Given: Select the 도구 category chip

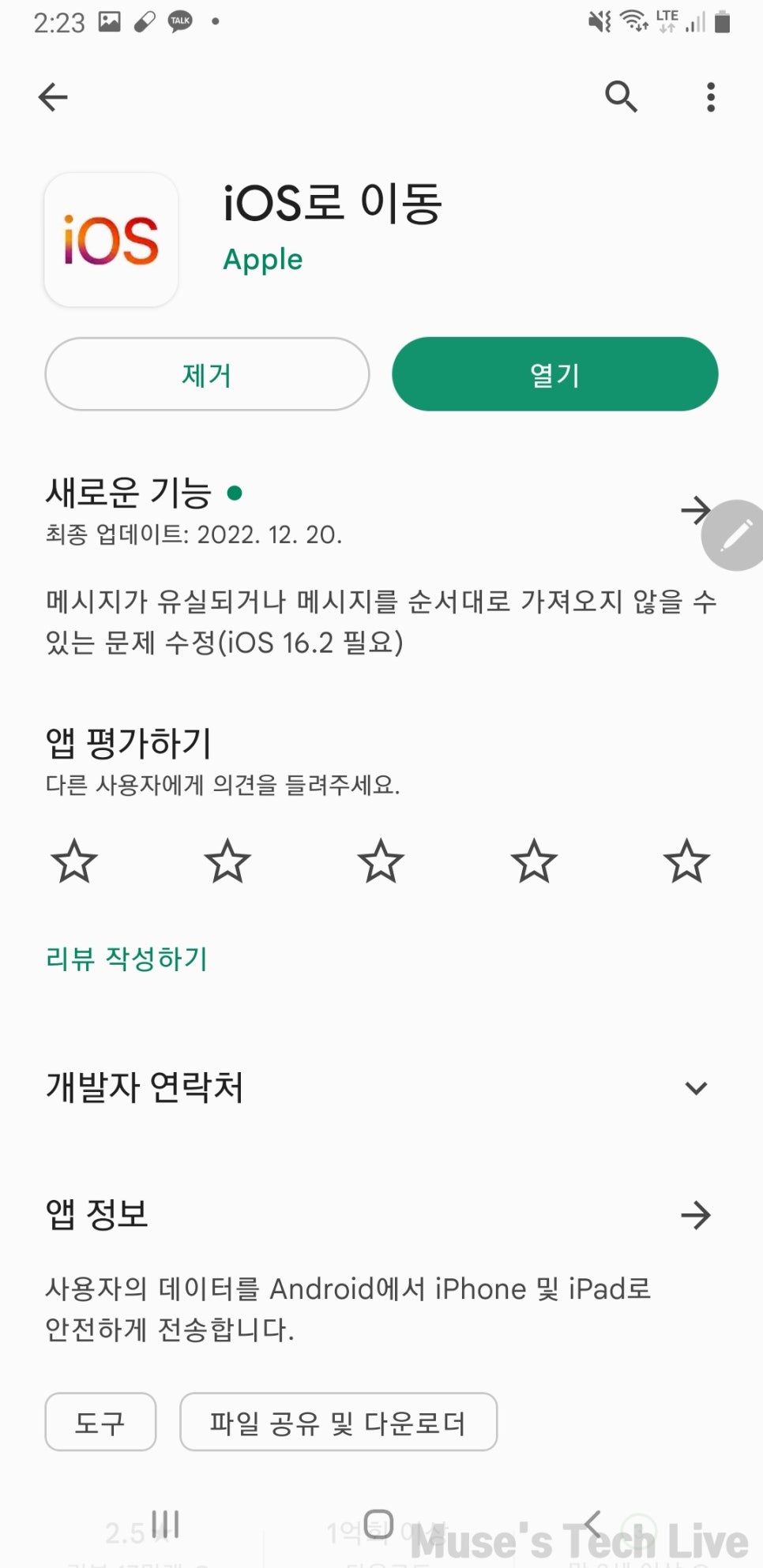Looking at the screenshot, I should 100,1422.
